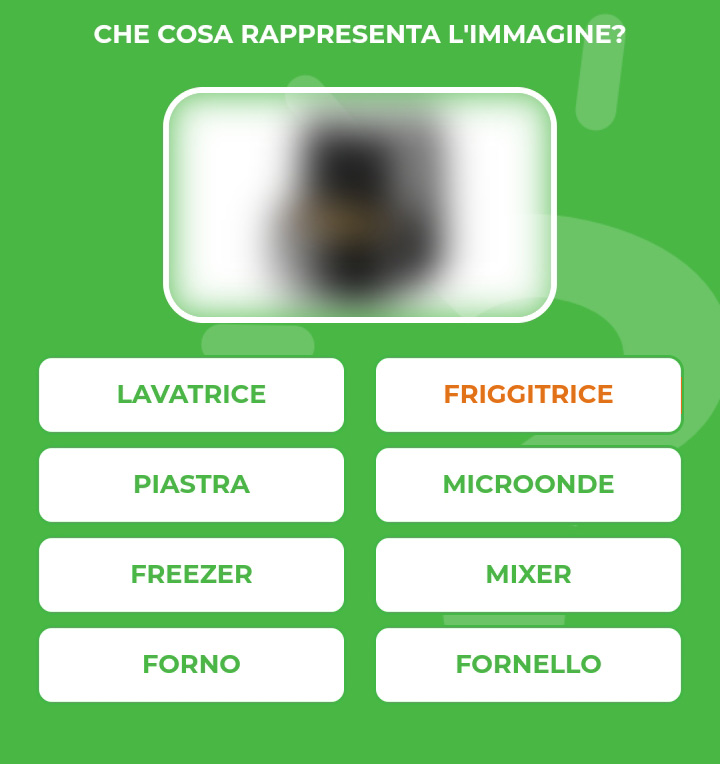Choose the FORNO answer
The image size is (720, 764).
click(x=191, y=665)
